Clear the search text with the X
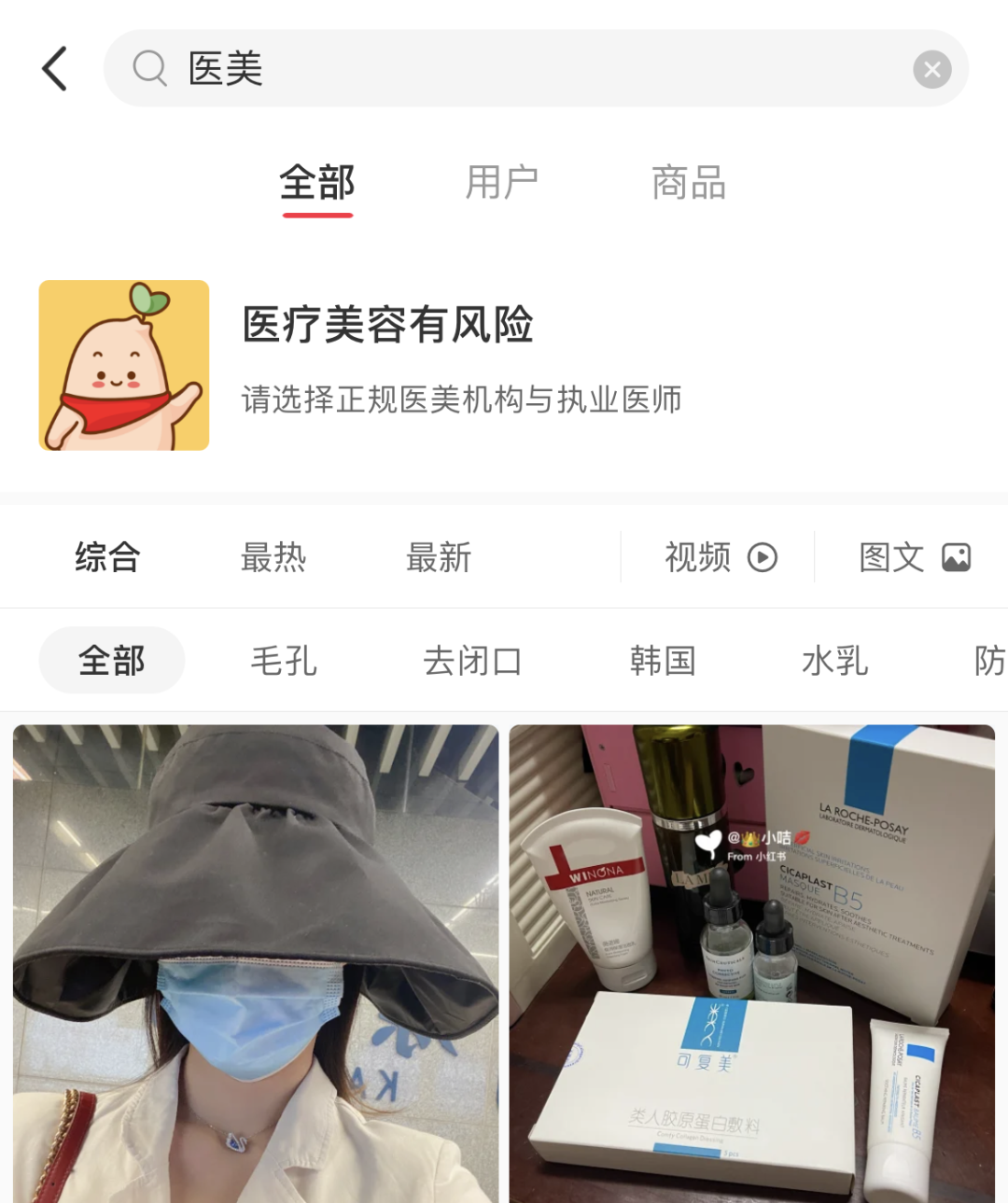The width and height of the screenshot is (1008, 1203). pyautogui.click(x=931, y=69)
